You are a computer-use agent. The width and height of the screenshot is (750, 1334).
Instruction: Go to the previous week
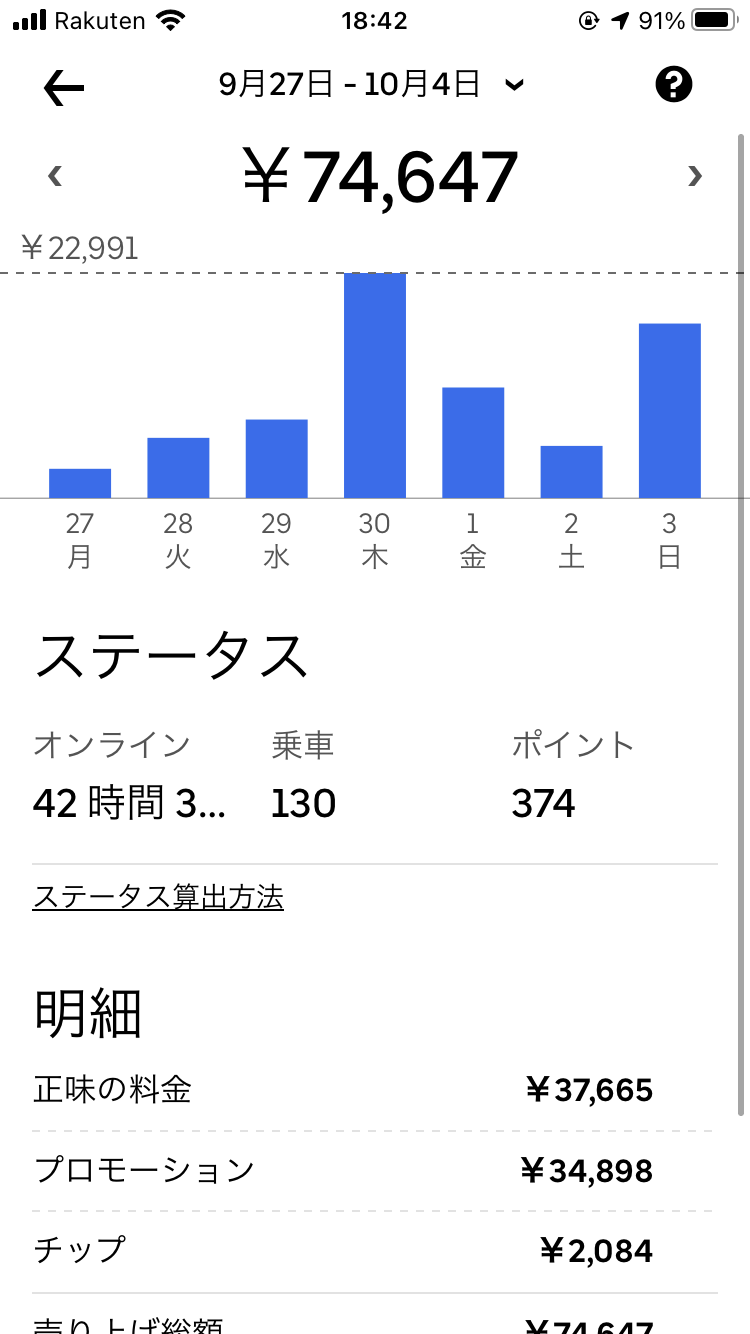tap(55, 176)
